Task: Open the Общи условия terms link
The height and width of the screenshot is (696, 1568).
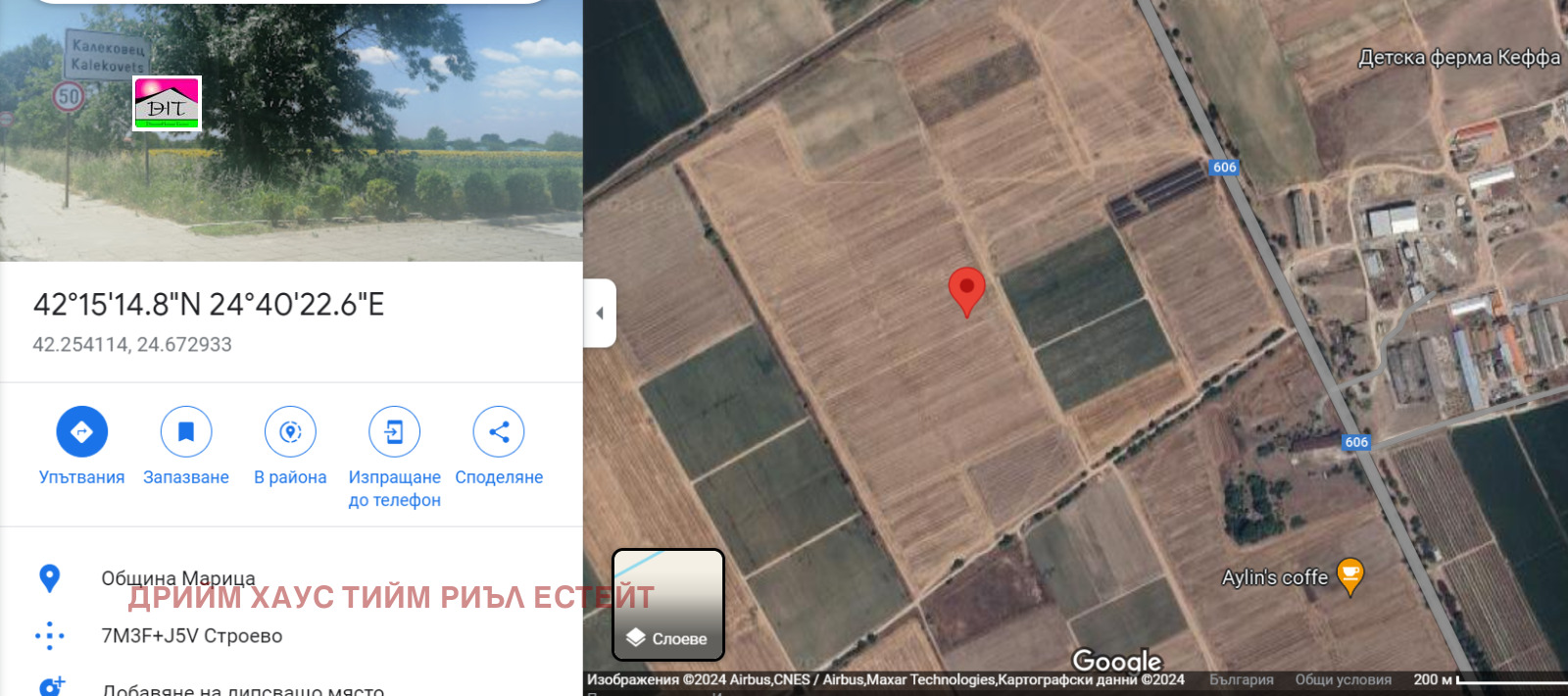Action: point(1343,679)
